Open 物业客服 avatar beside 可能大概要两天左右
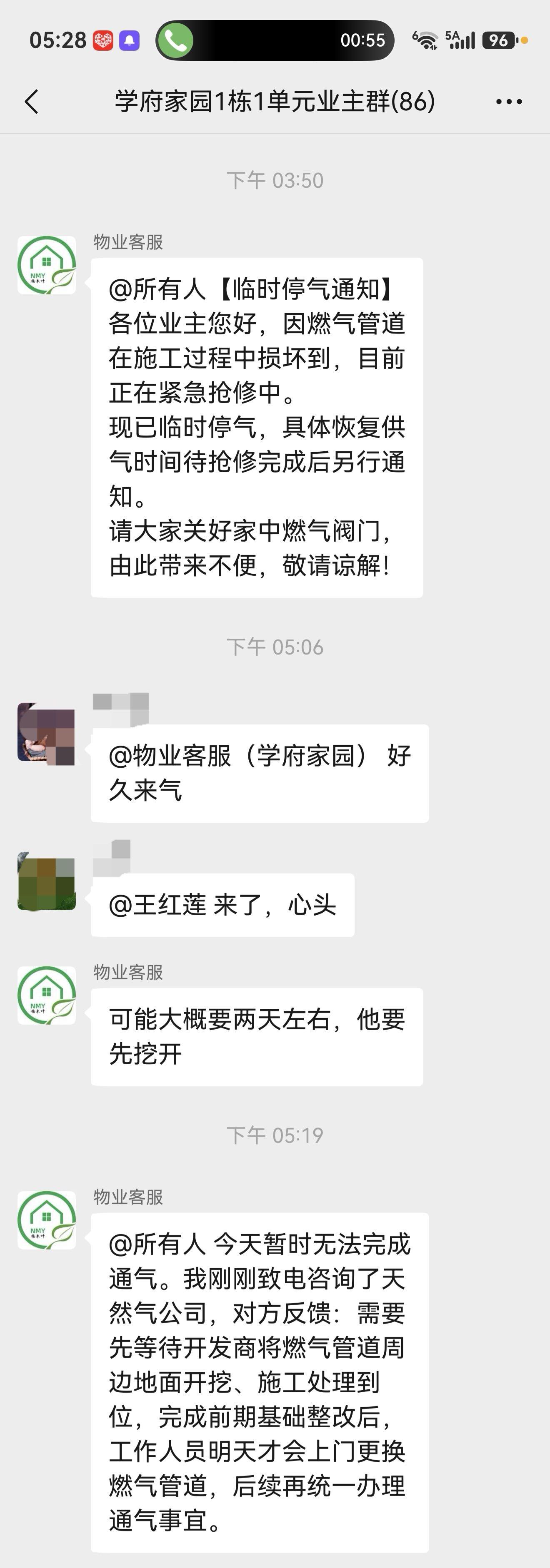The image size is (550, 1568). (x=46, y=995)
